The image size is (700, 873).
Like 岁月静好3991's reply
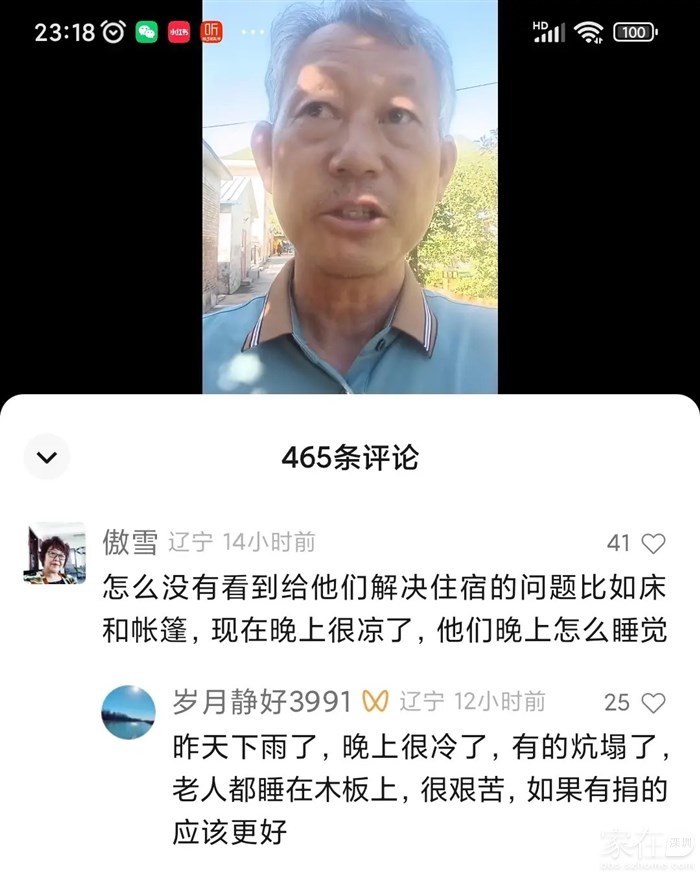tap(653, 702)
